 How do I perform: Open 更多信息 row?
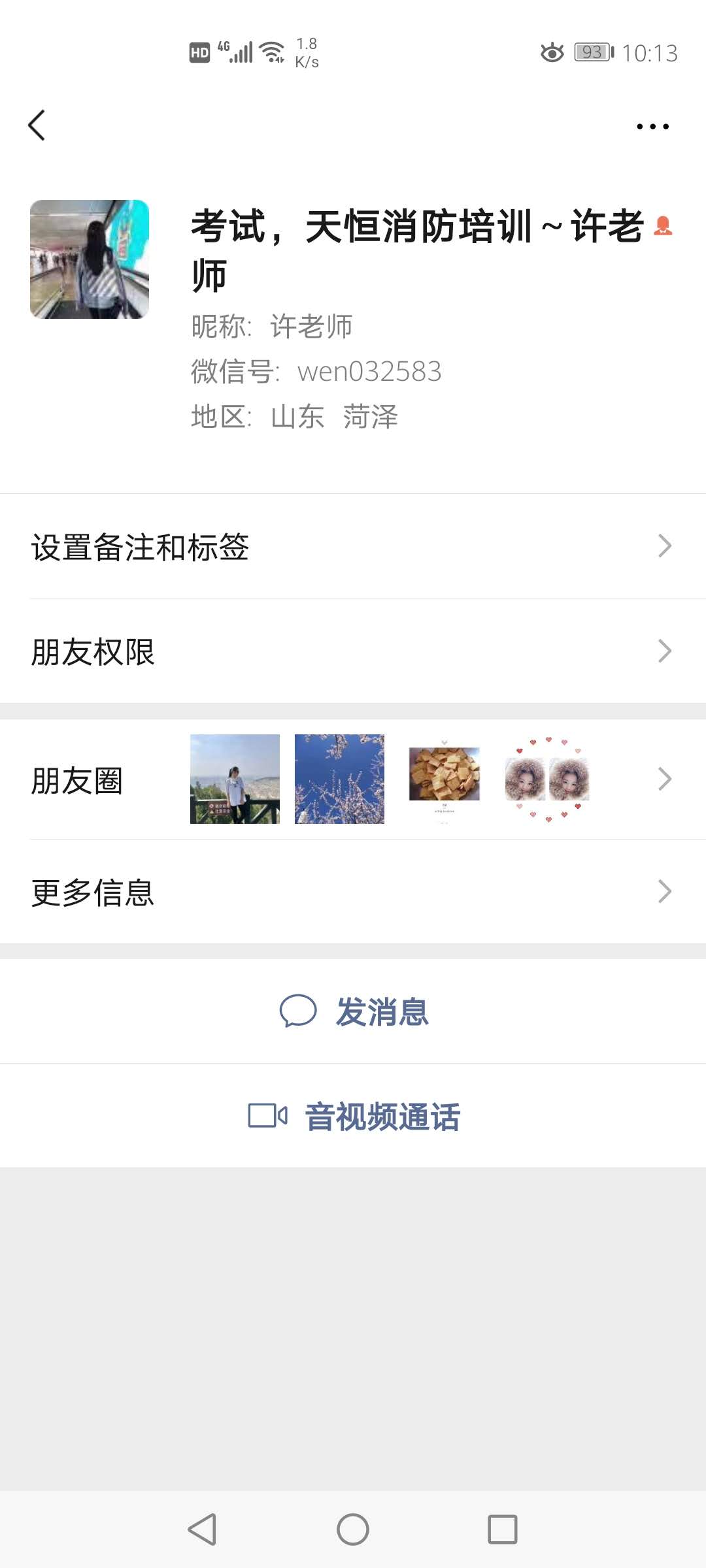pyautogui.click(x=353, y=892)
